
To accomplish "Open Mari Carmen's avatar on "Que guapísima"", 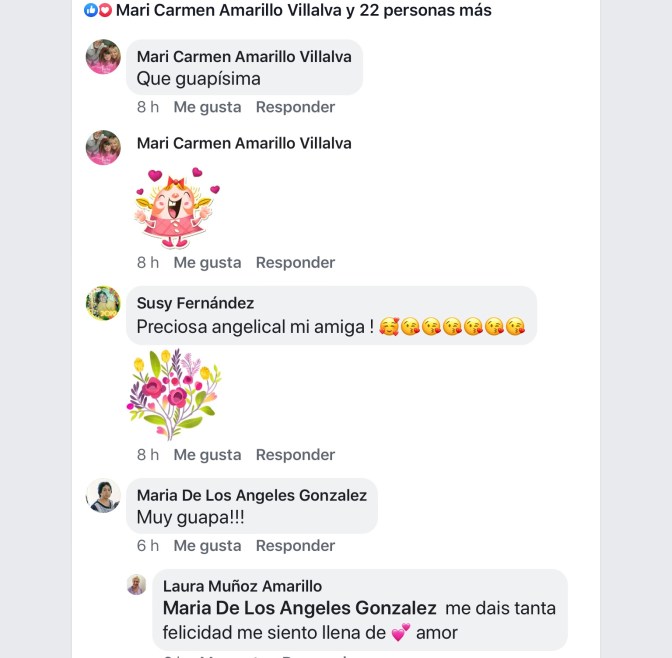I will [x=103, y=57].
